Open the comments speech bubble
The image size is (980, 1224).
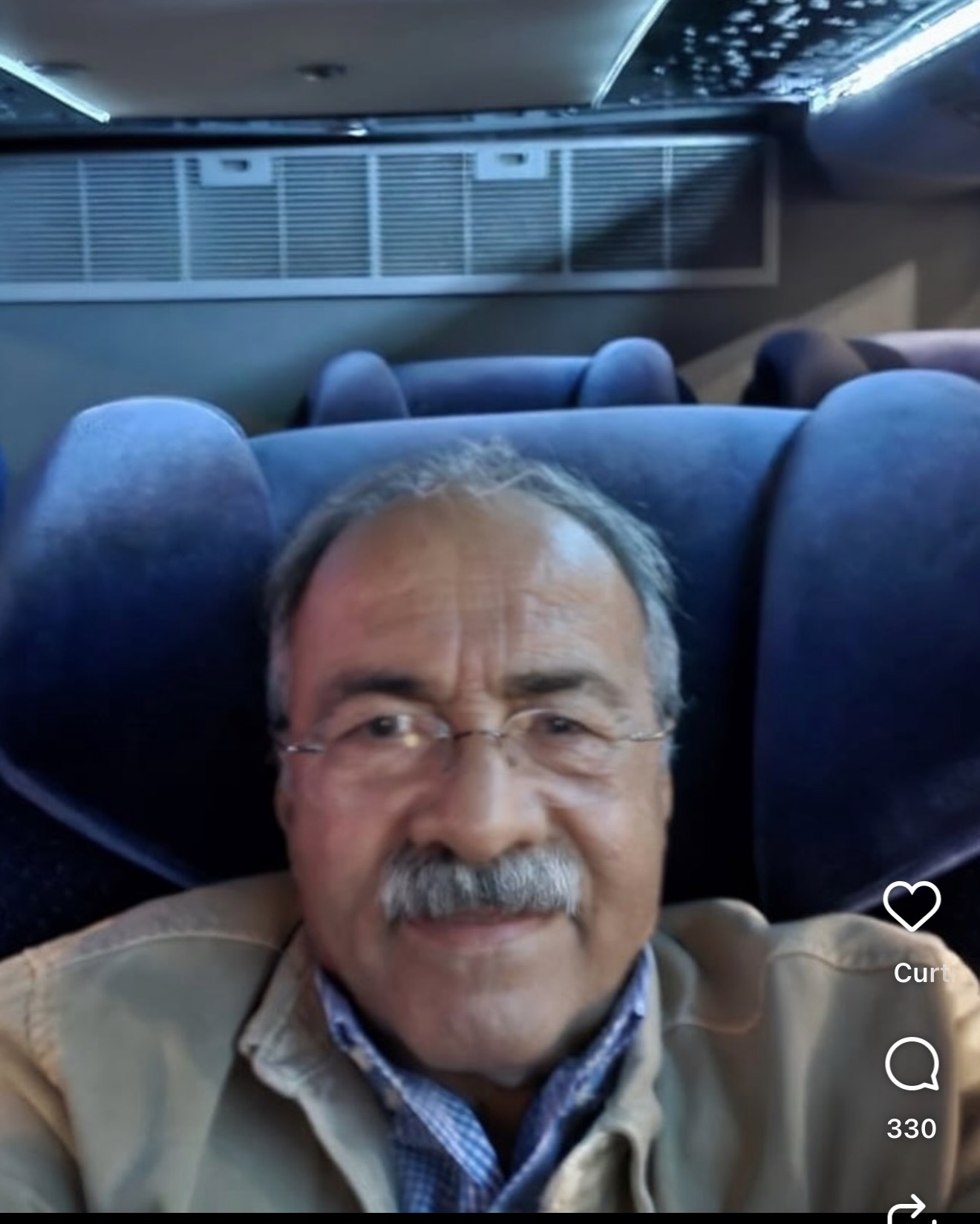(912, 1064)
